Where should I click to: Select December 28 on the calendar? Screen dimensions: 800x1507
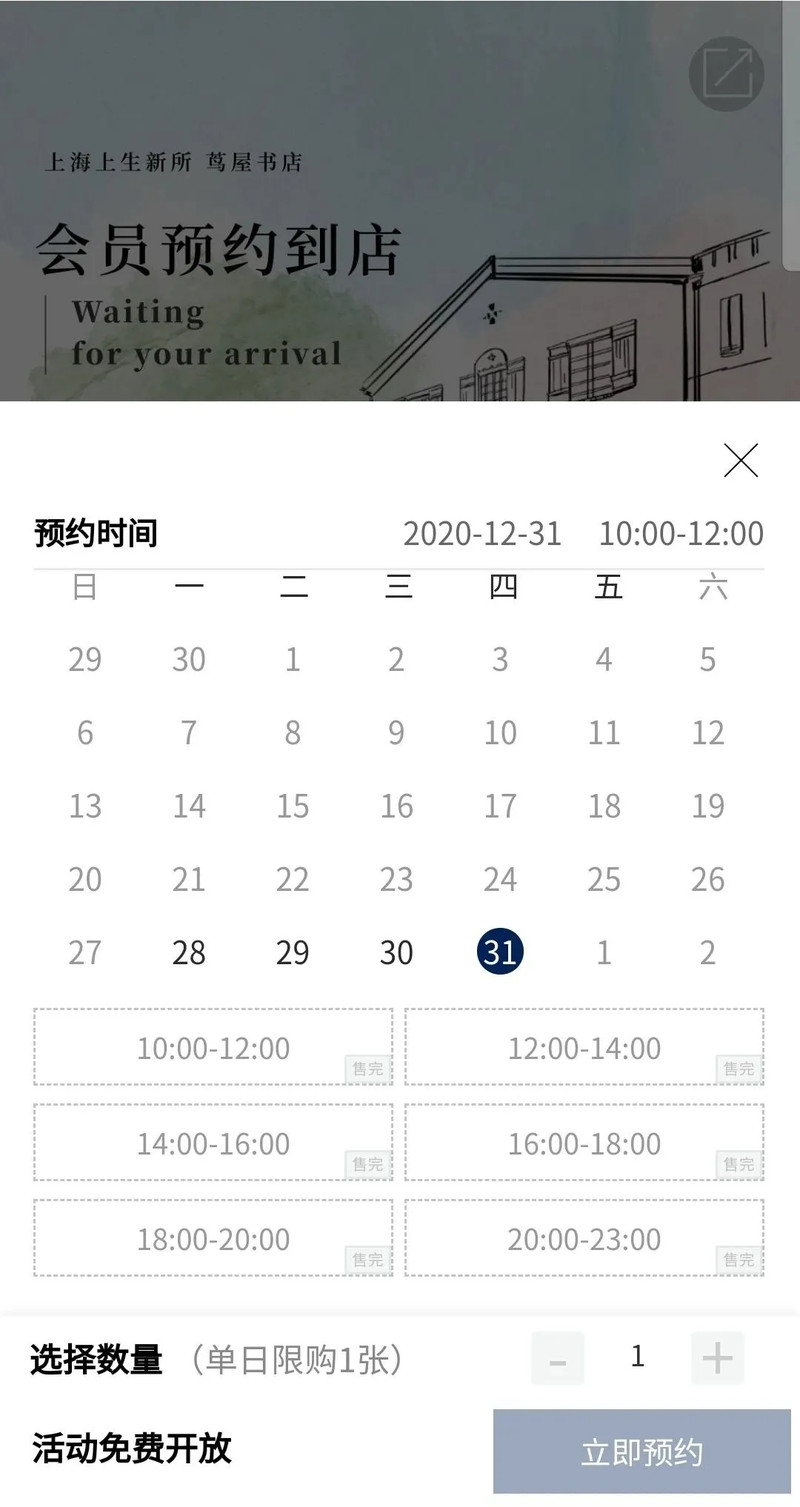189,952
